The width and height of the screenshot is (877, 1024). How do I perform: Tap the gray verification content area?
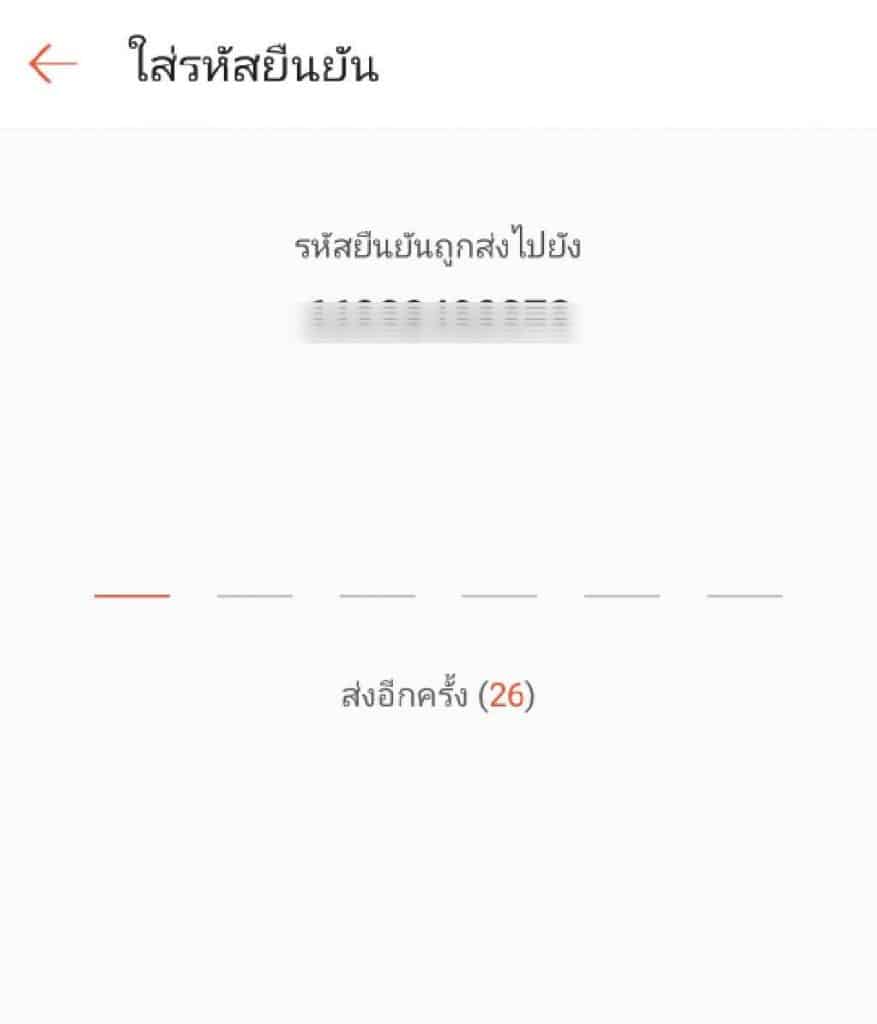[x=438, y=450]
